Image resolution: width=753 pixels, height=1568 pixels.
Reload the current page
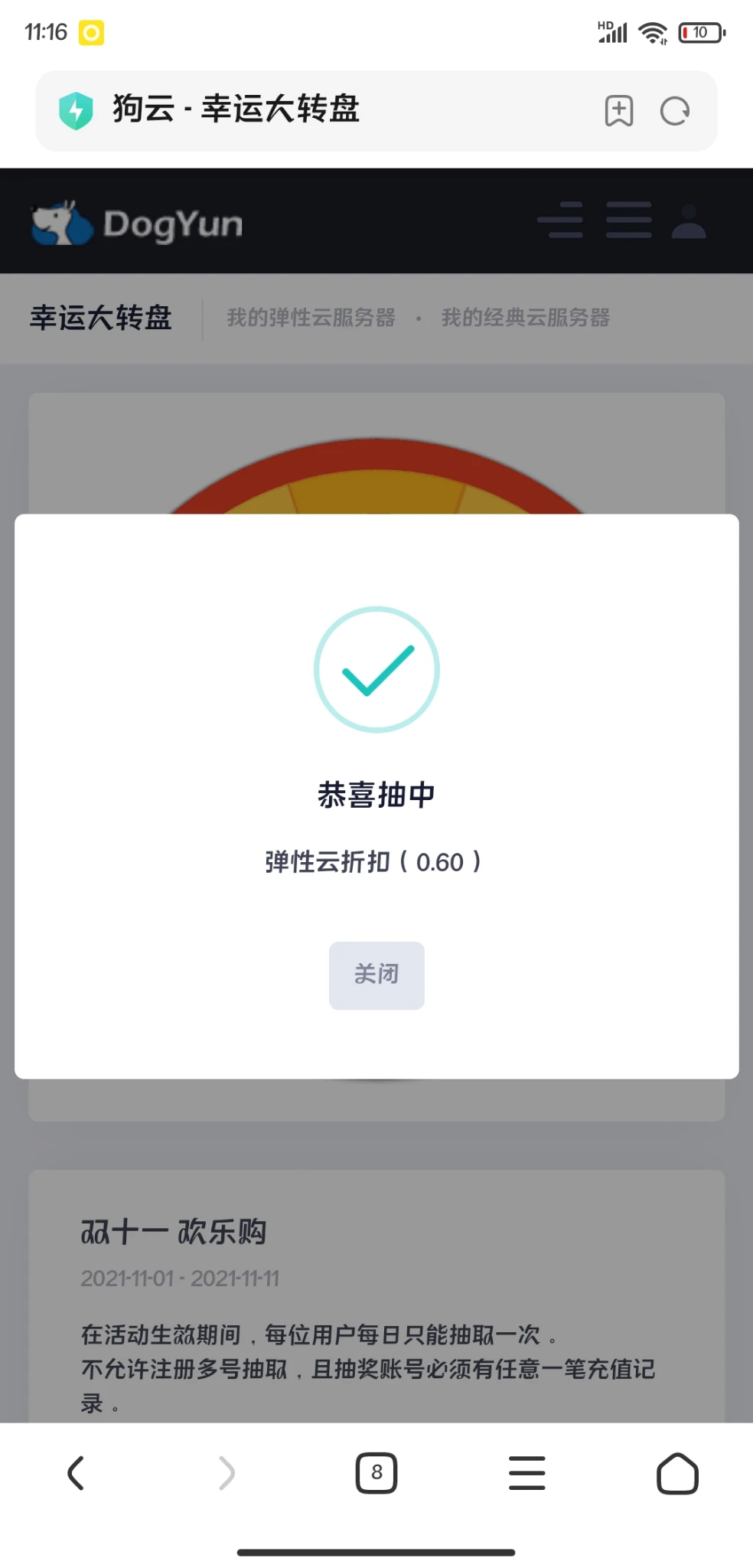click(675, 111)
